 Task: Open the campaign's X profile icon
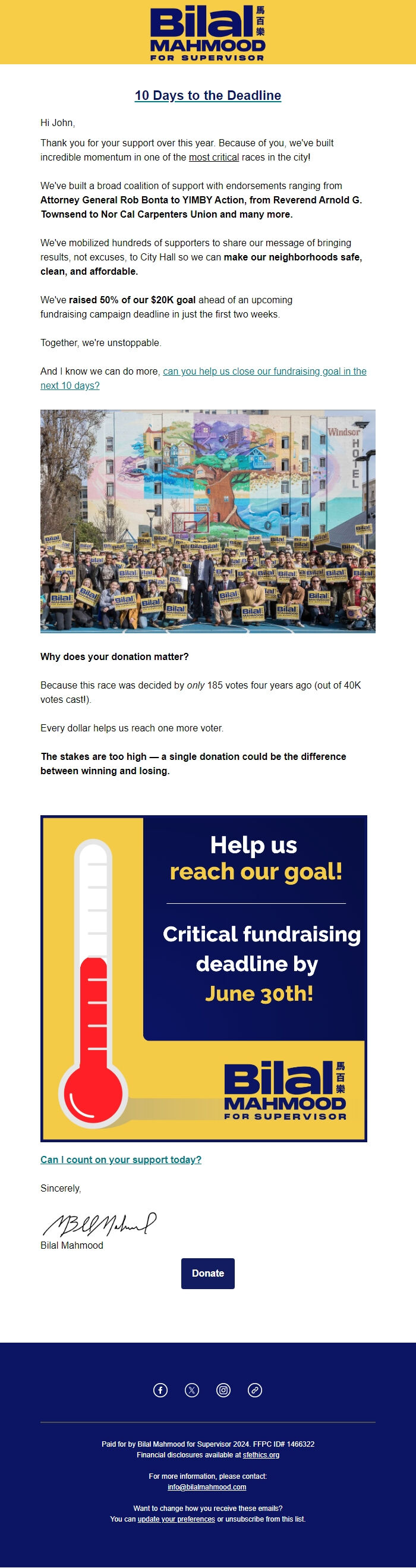191,1390
